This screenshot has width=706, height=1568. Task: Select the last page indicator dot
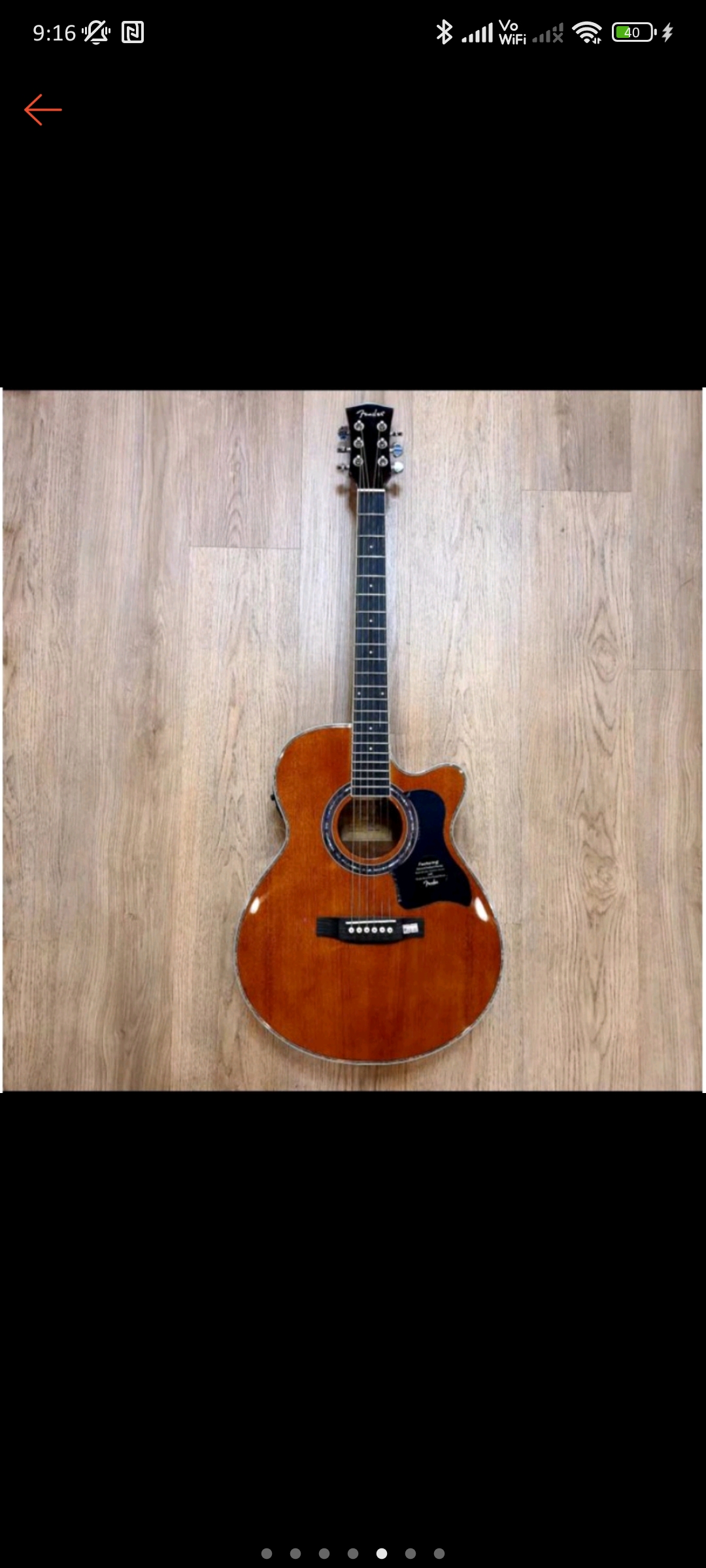point(439,1553)
